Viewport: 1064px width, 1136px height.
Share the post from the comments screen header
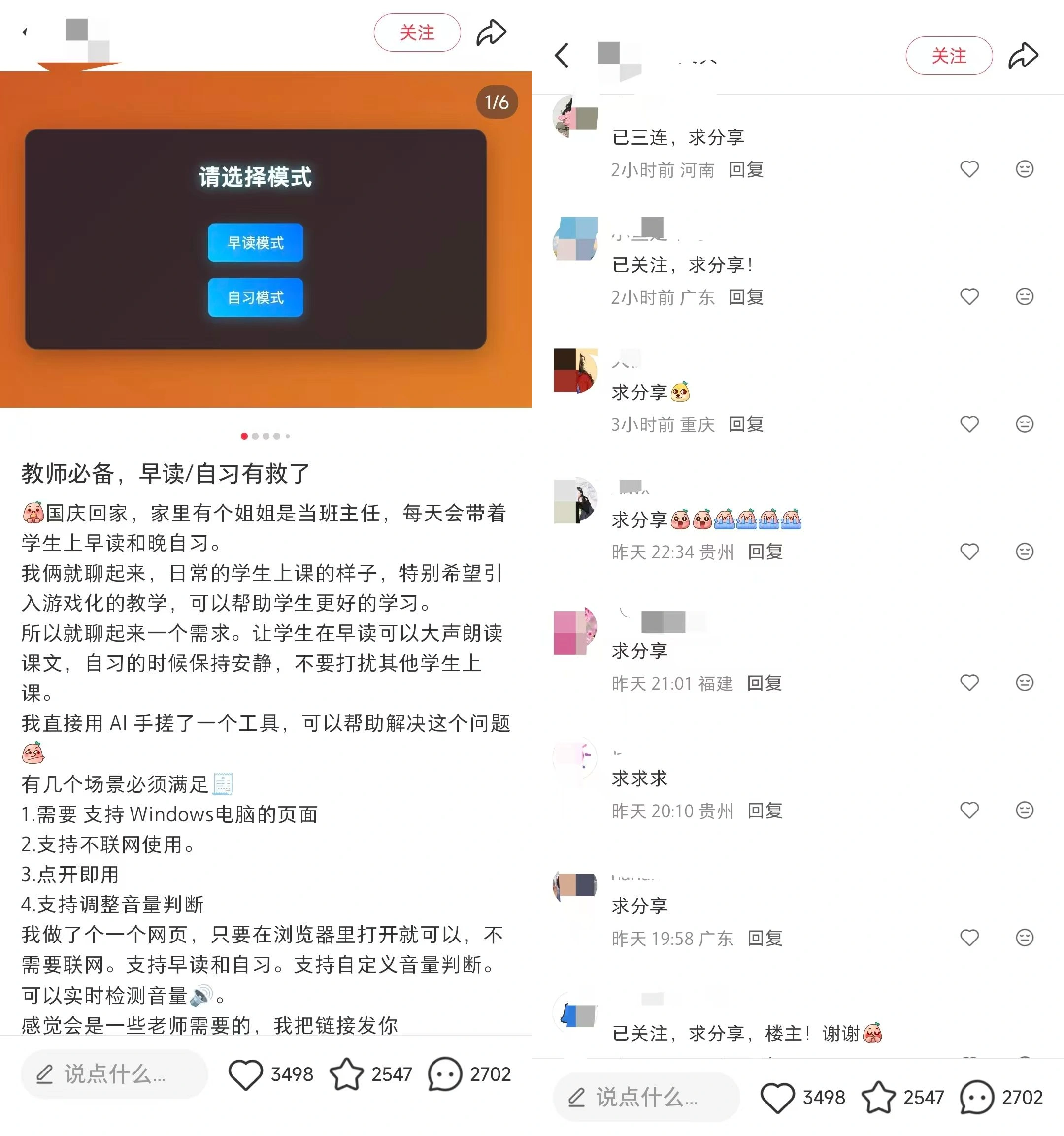(x=1023, y=56)
